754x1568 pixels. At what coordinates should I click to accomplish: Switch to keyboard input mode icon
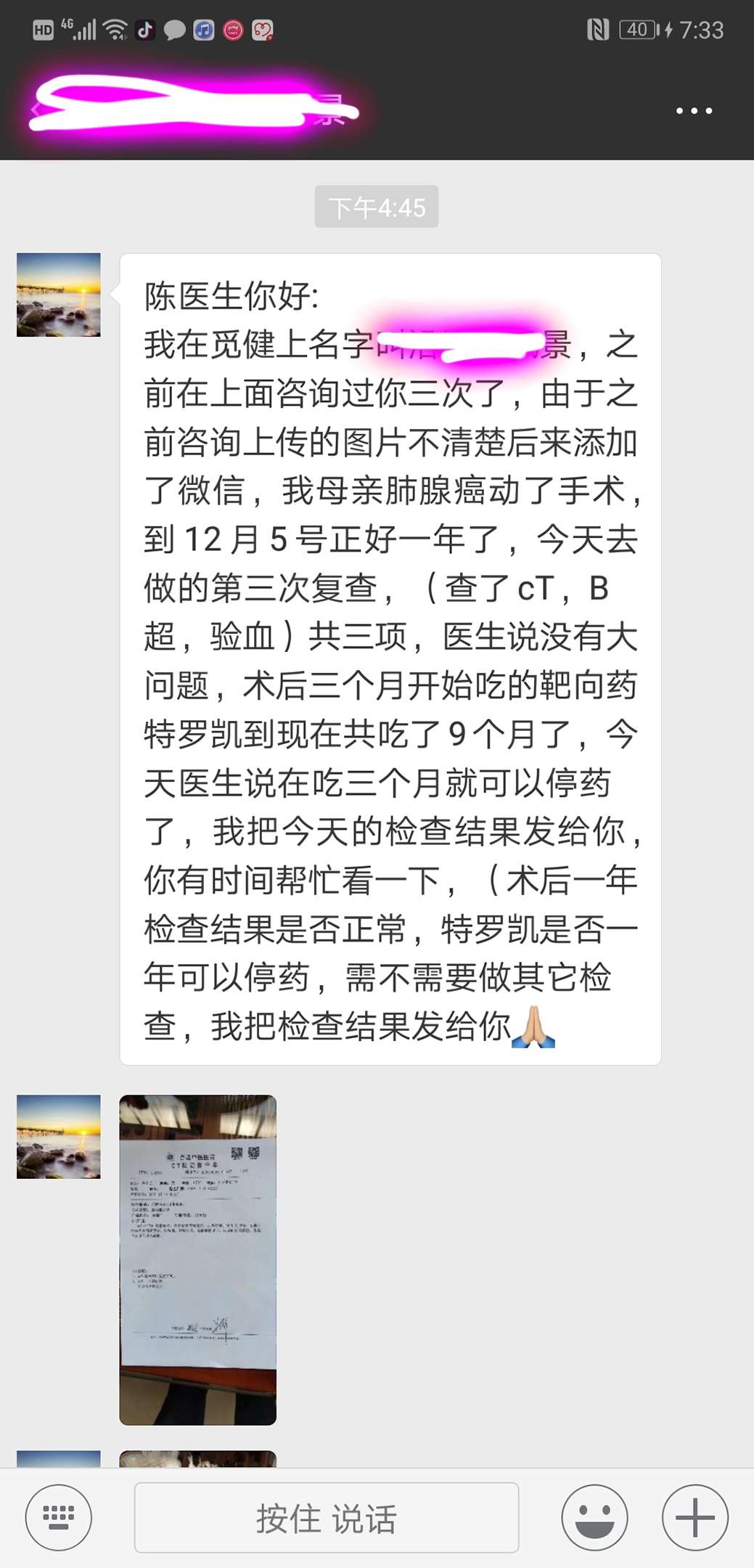tap(59, 1516)
